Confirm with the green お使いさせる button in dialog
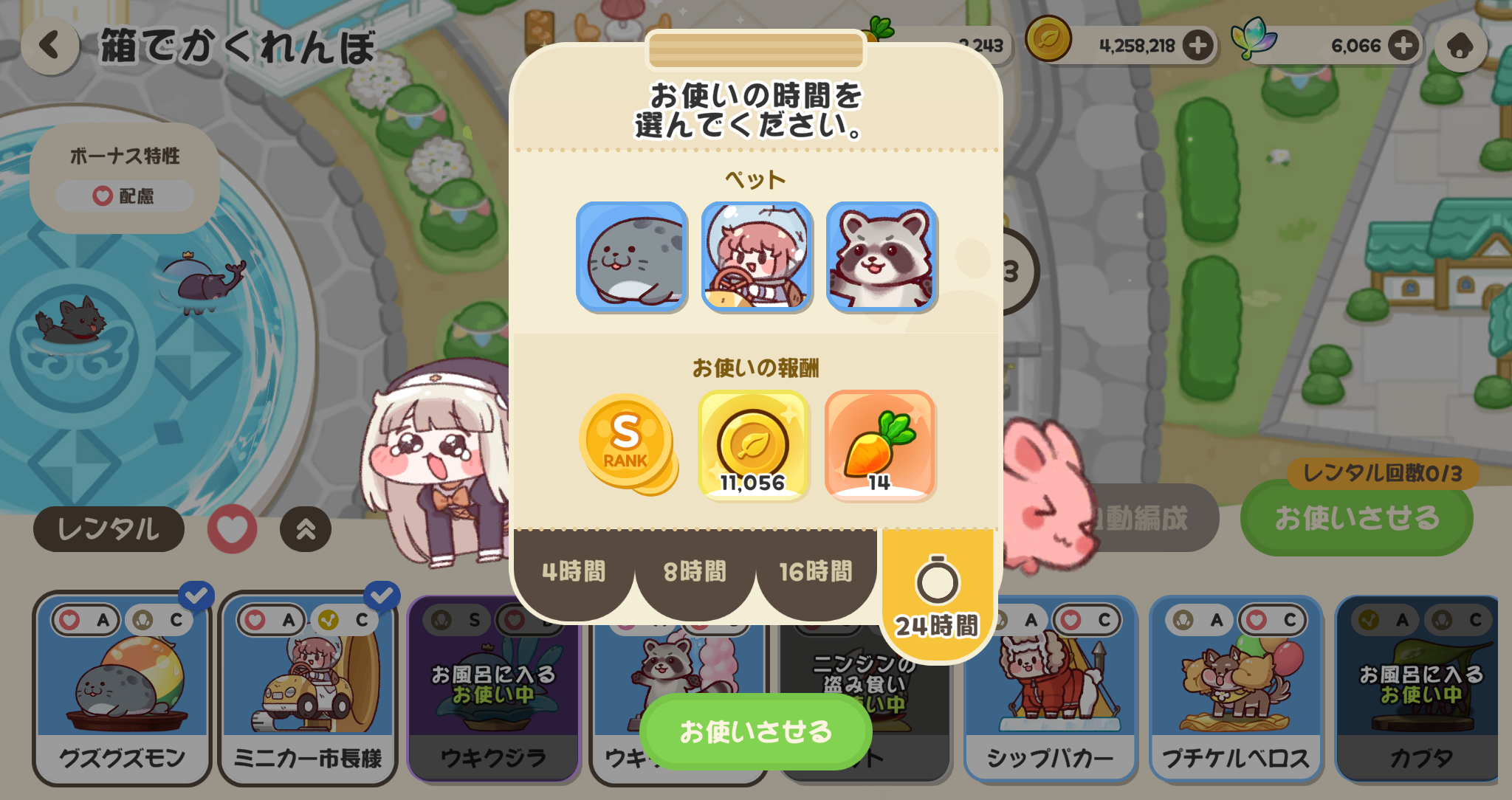The width and height of the screenshot is (1512, 800). (x=755, y=731)
